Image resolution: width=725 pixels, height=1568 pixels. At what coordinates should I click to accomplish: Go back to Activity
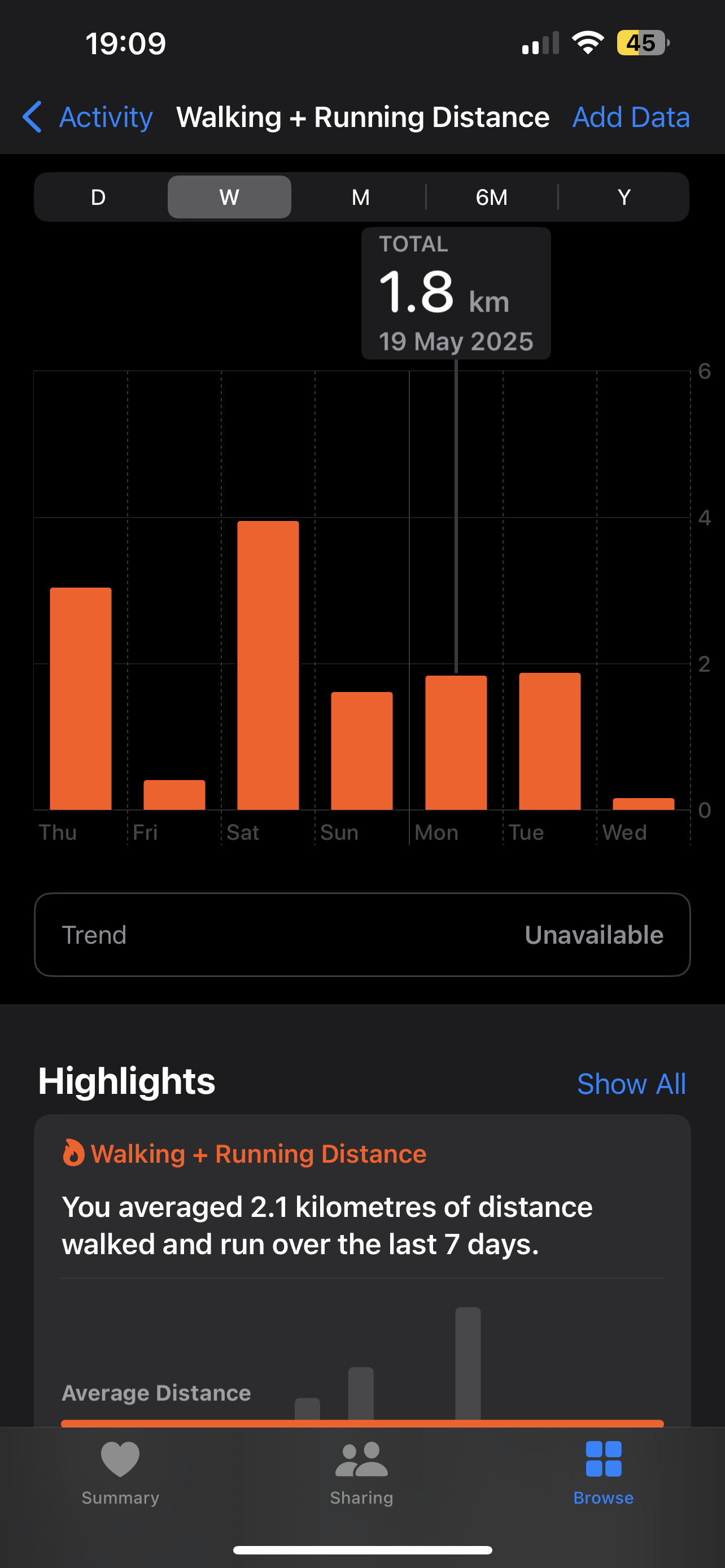87,117
